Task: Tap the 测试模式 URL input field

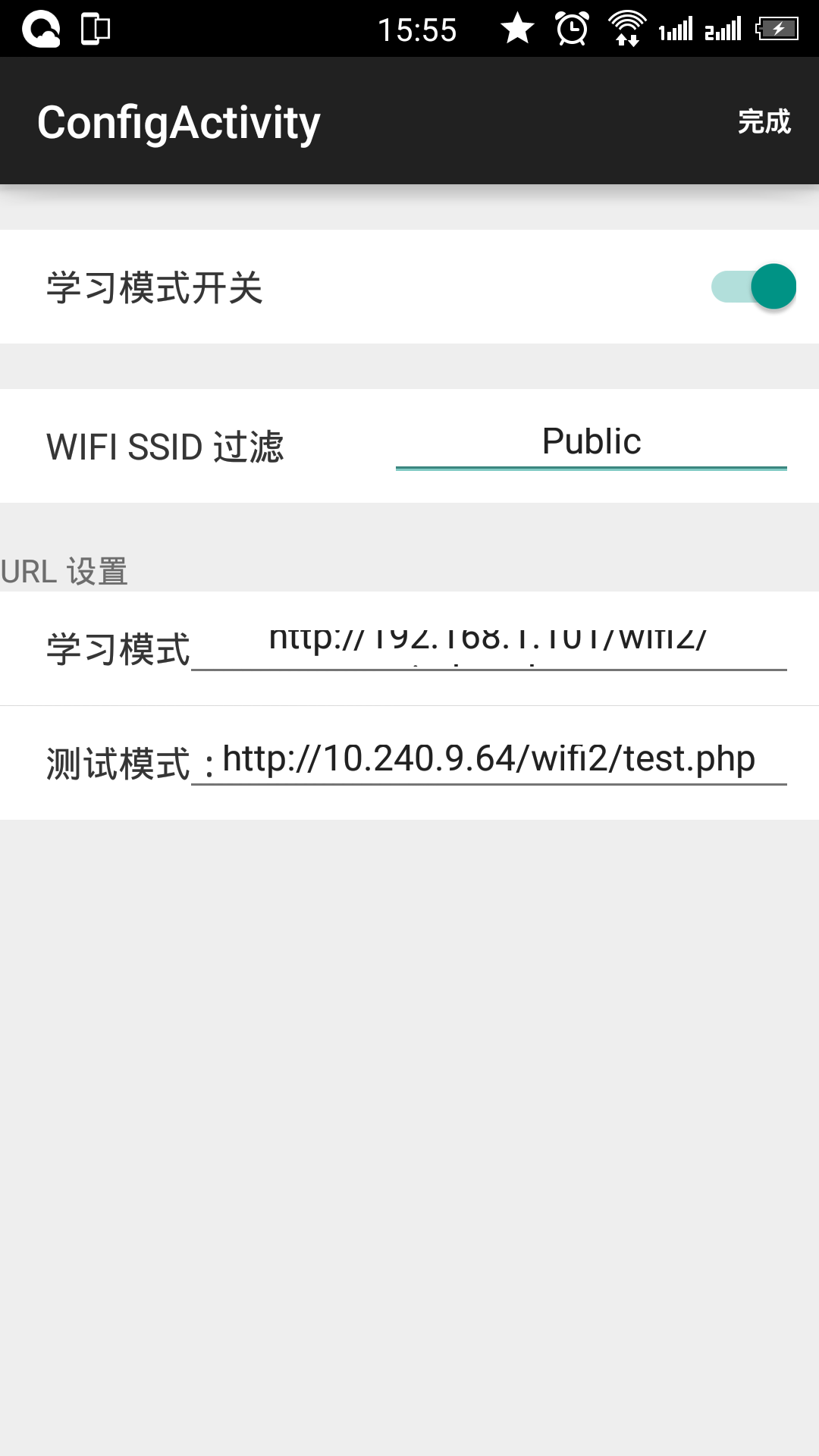Action: [x=489, y=758]
